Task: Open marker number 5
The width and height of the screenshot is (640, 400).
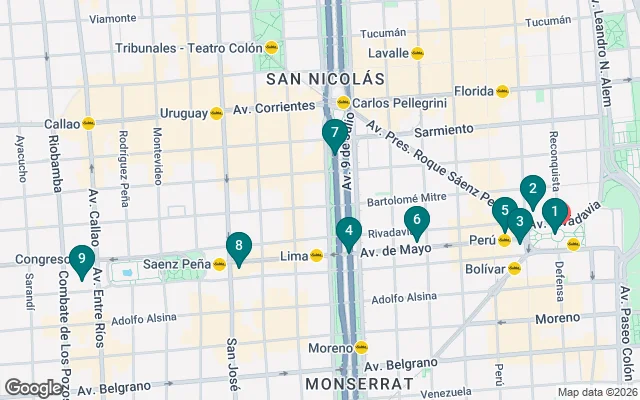Action: coord(505,212)
